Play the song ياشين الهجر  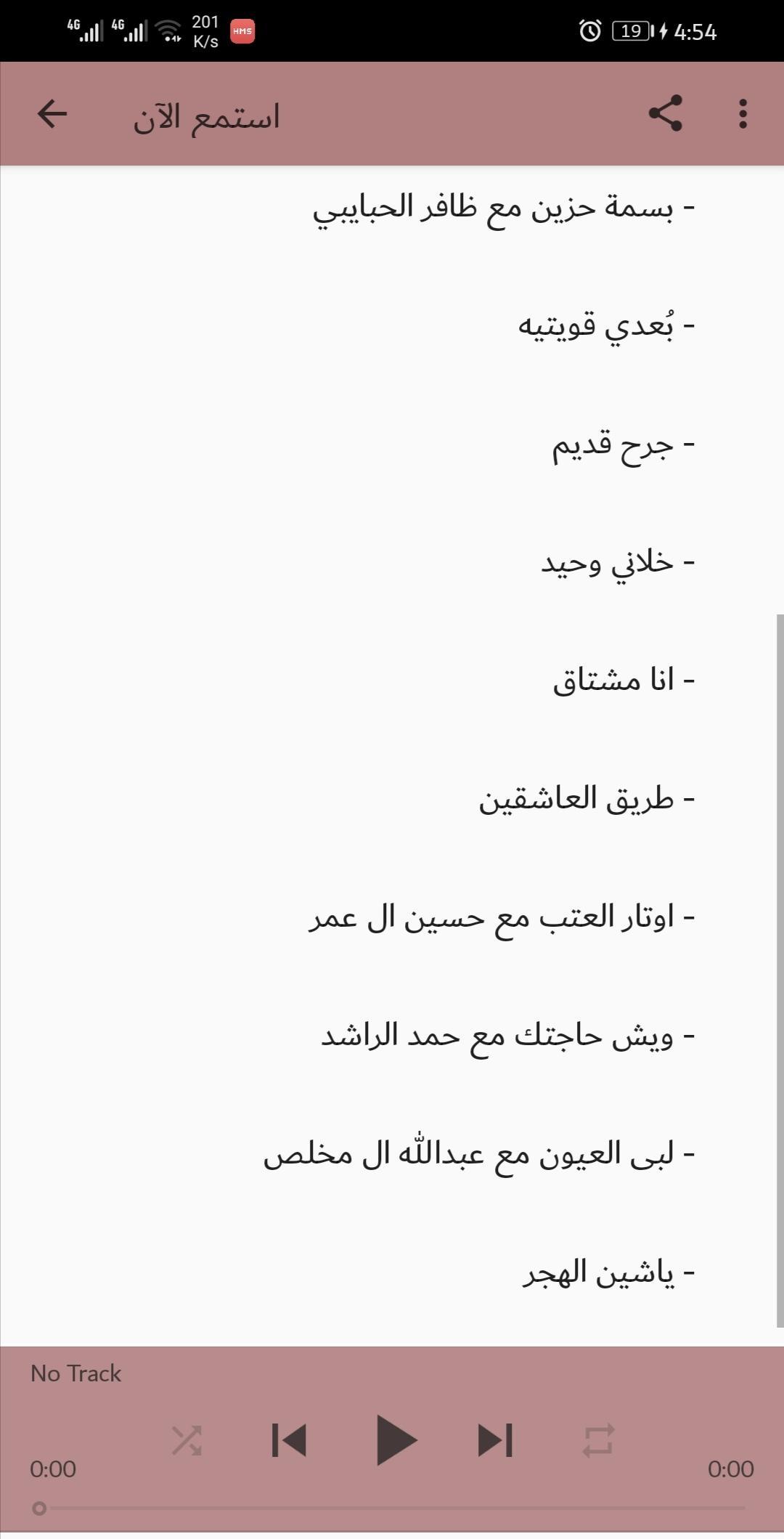pos(608,1272)
